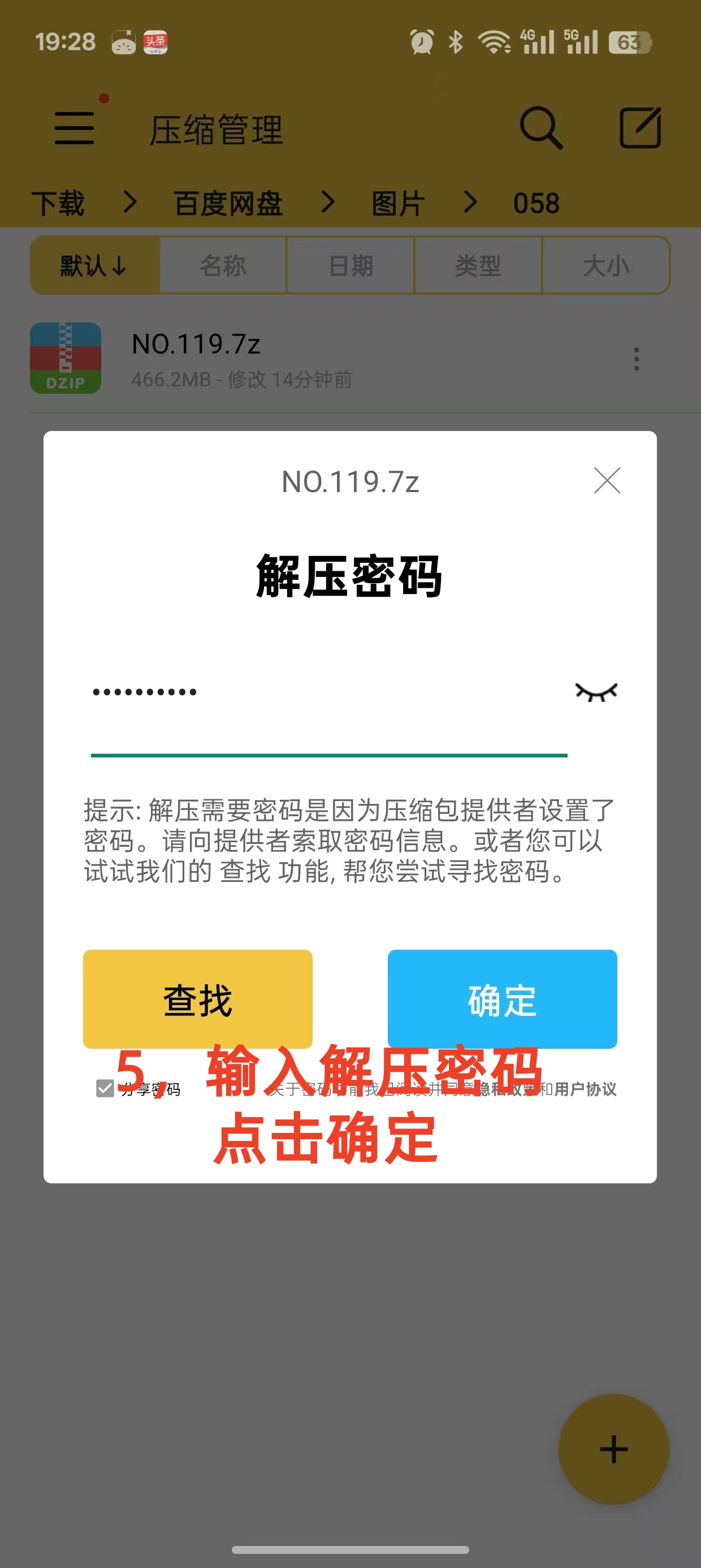Go to the 下载 breadcrumb folder
Screen dimensions: 701x1568
(x=58, y=203)
